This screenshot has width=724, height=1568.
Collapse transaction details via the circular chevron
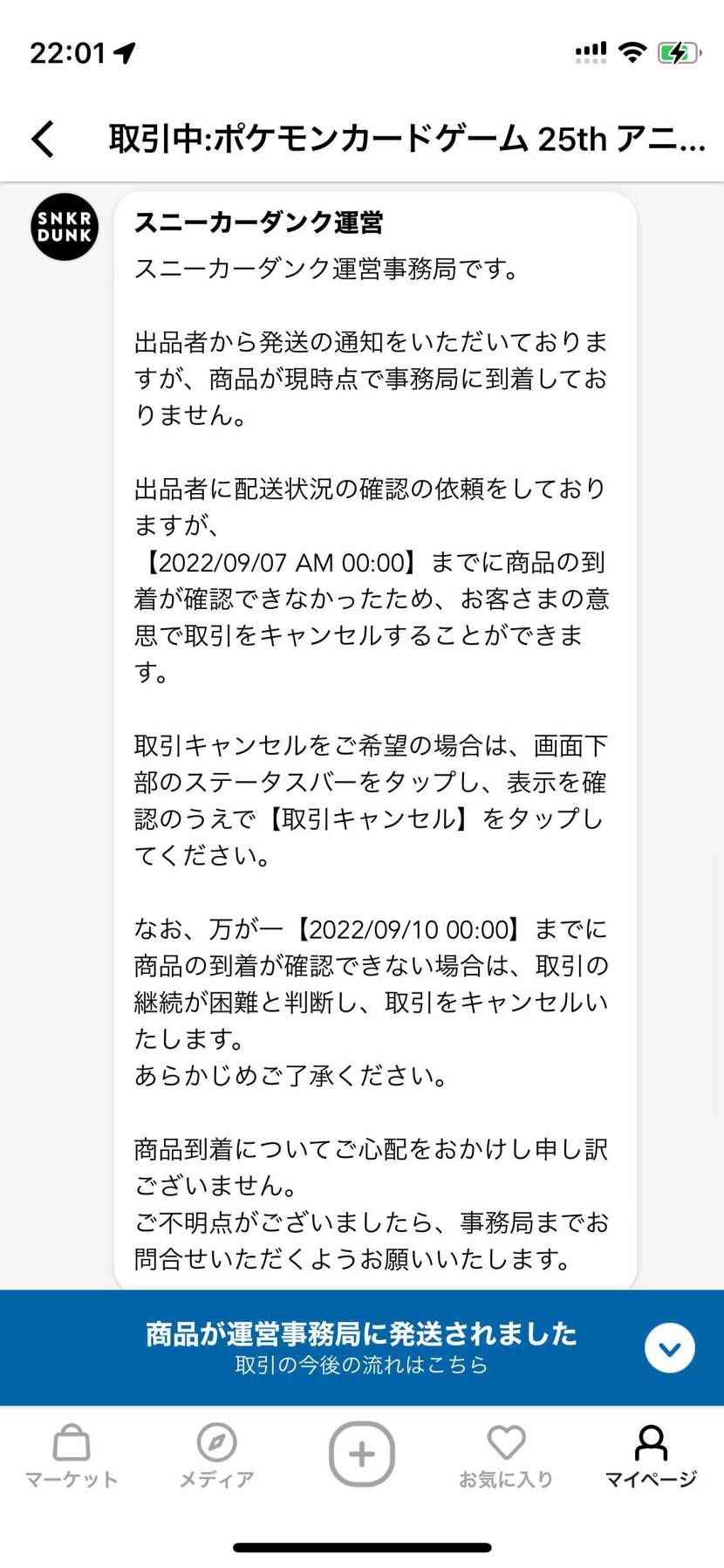click(669, 1347)
